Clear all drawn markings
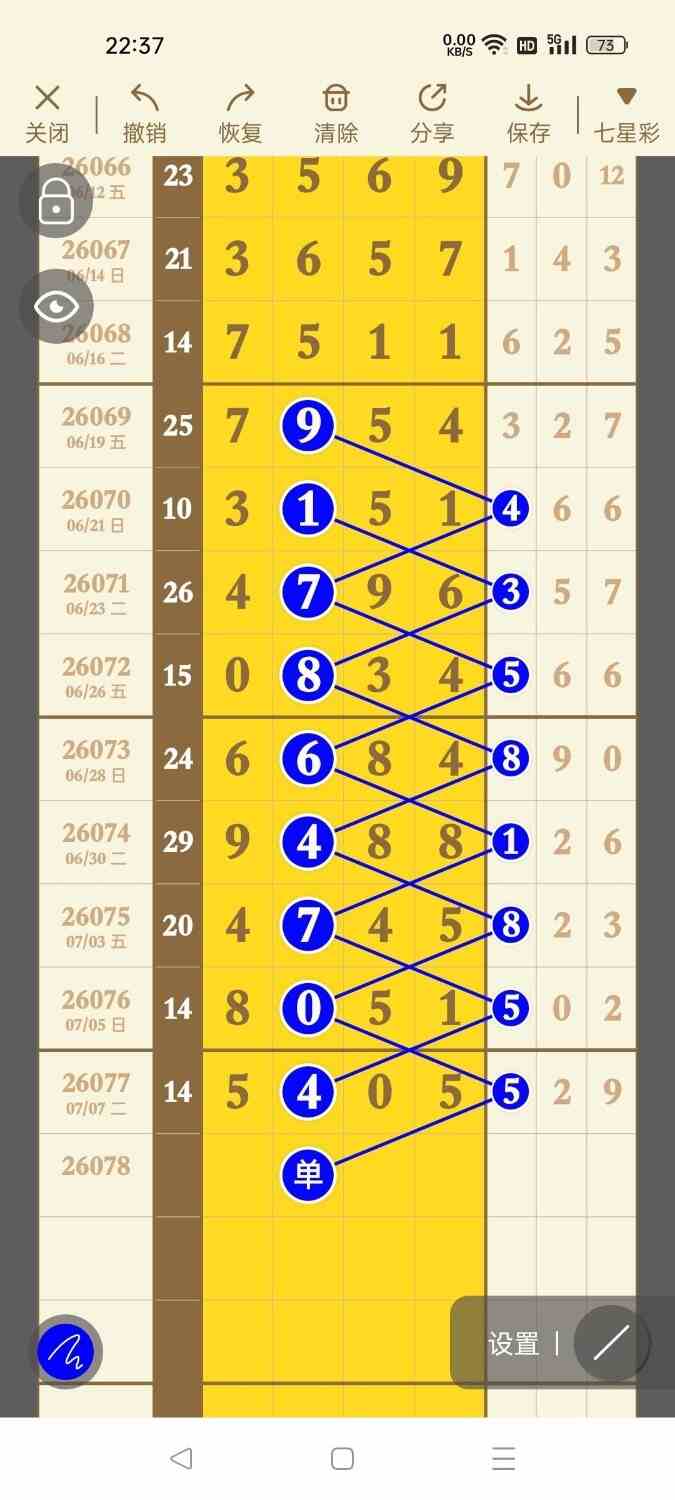 pos(336,114)
